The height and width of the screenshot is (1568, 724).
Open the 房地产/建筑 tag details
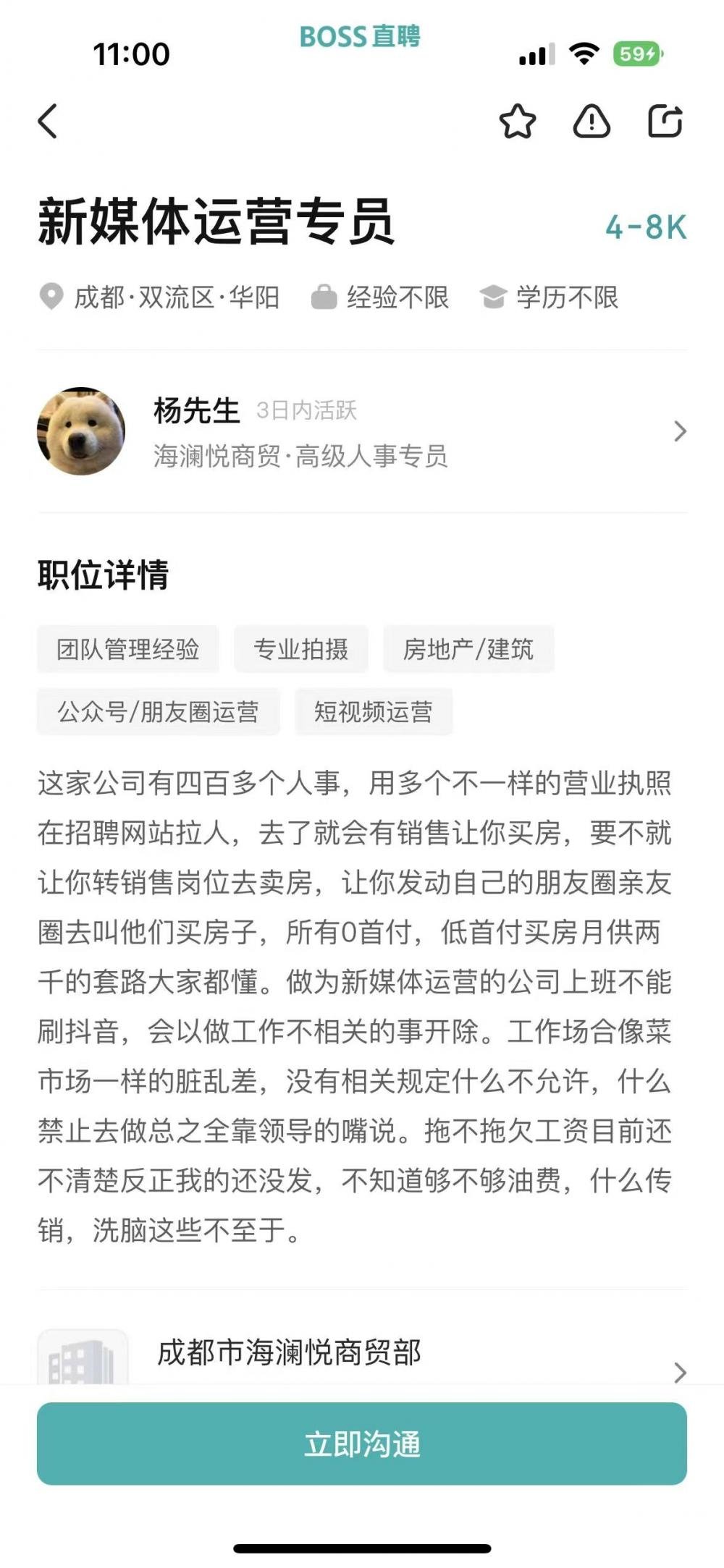tap(471, 650)
